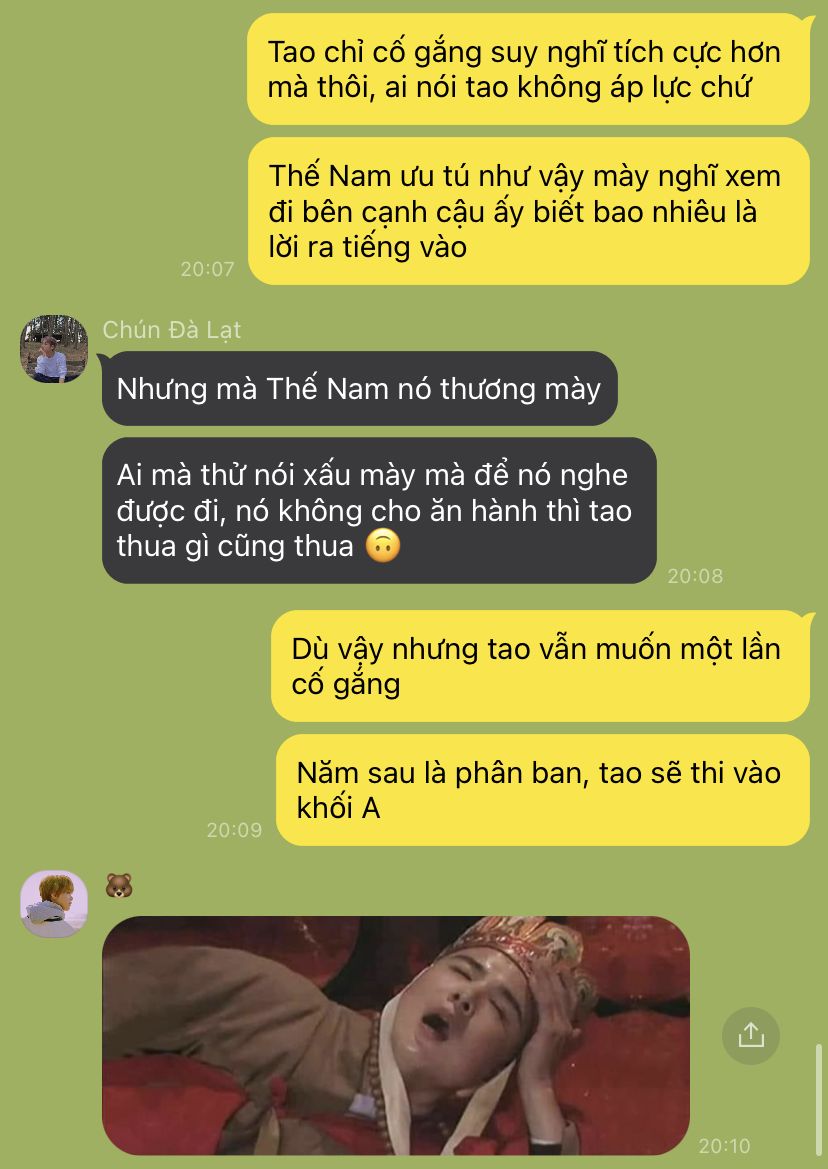Open the bear emoji sender's avatar

(54, 903)
